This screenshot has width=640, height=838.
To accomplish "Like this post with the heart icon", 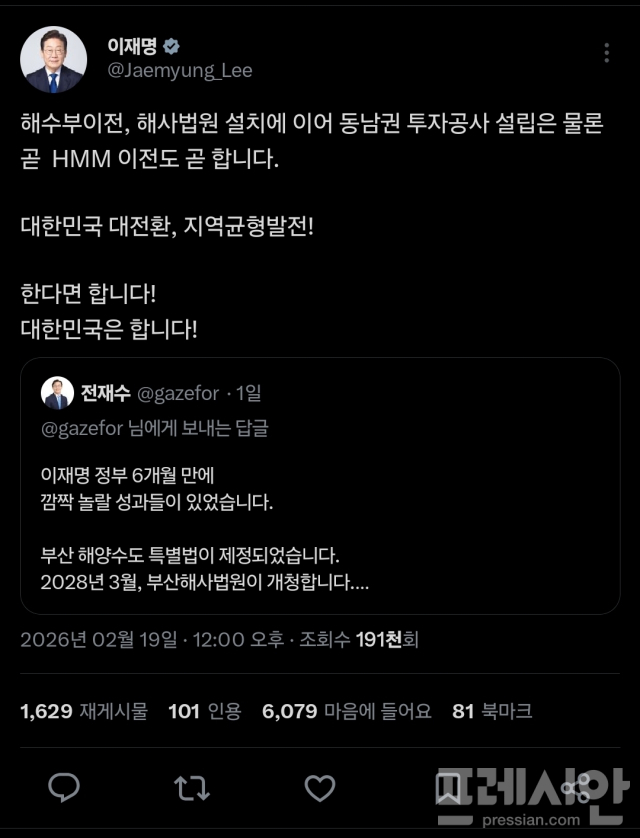I will (x=320, y=788).
